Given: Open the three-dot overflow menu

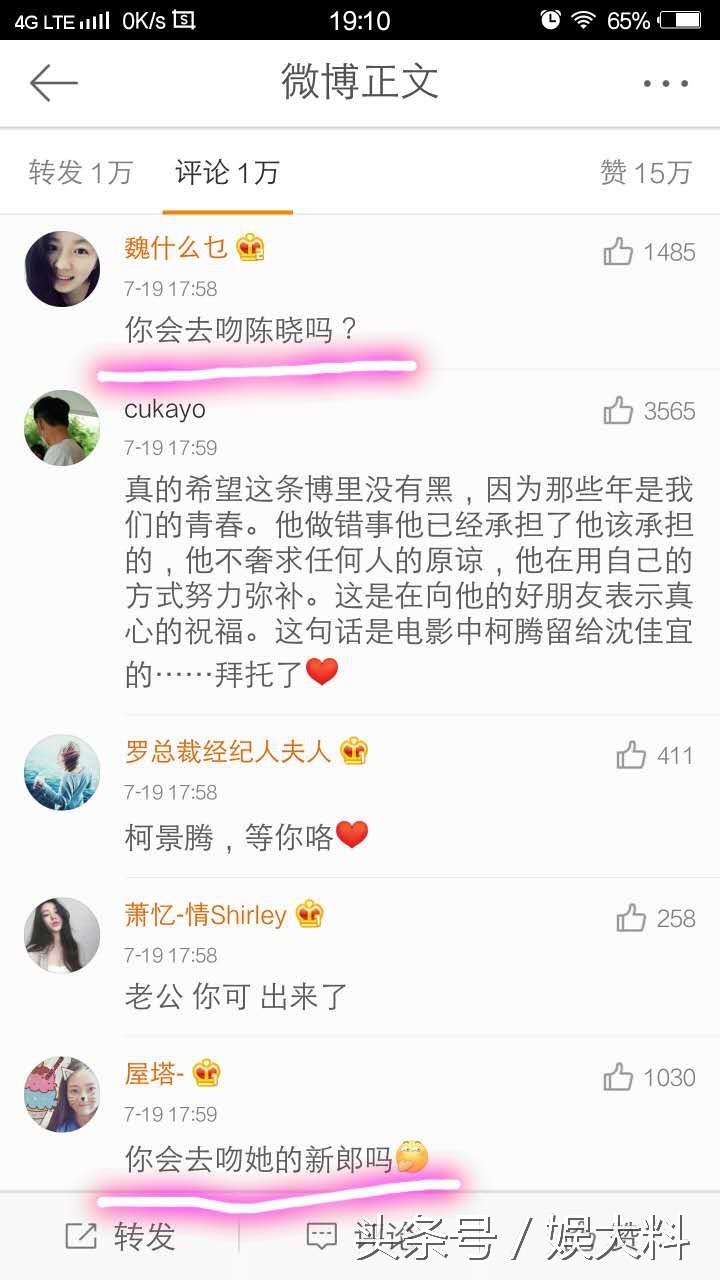Looking at the screenshot, I should point(665,84).
